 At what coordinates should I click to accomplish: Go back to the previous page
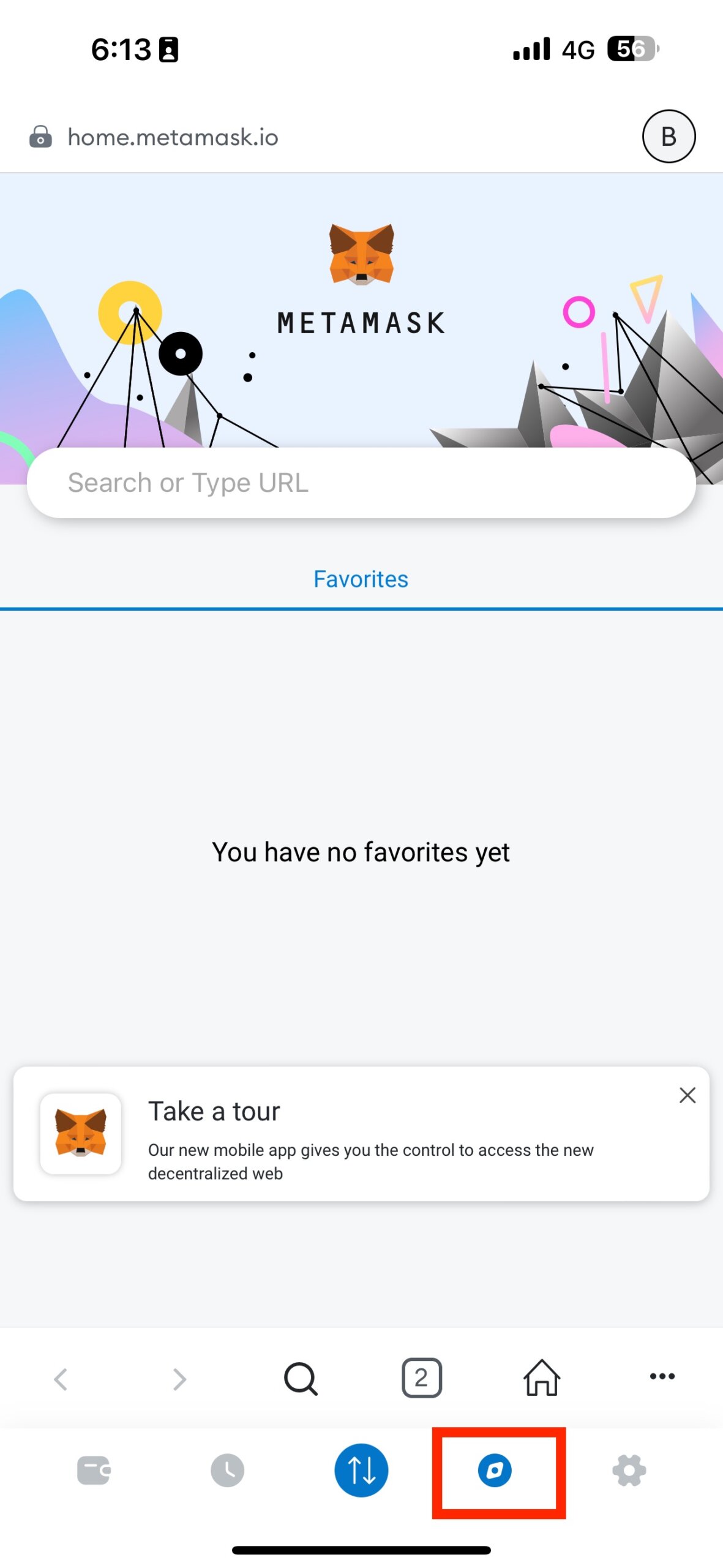(61, 1379)
